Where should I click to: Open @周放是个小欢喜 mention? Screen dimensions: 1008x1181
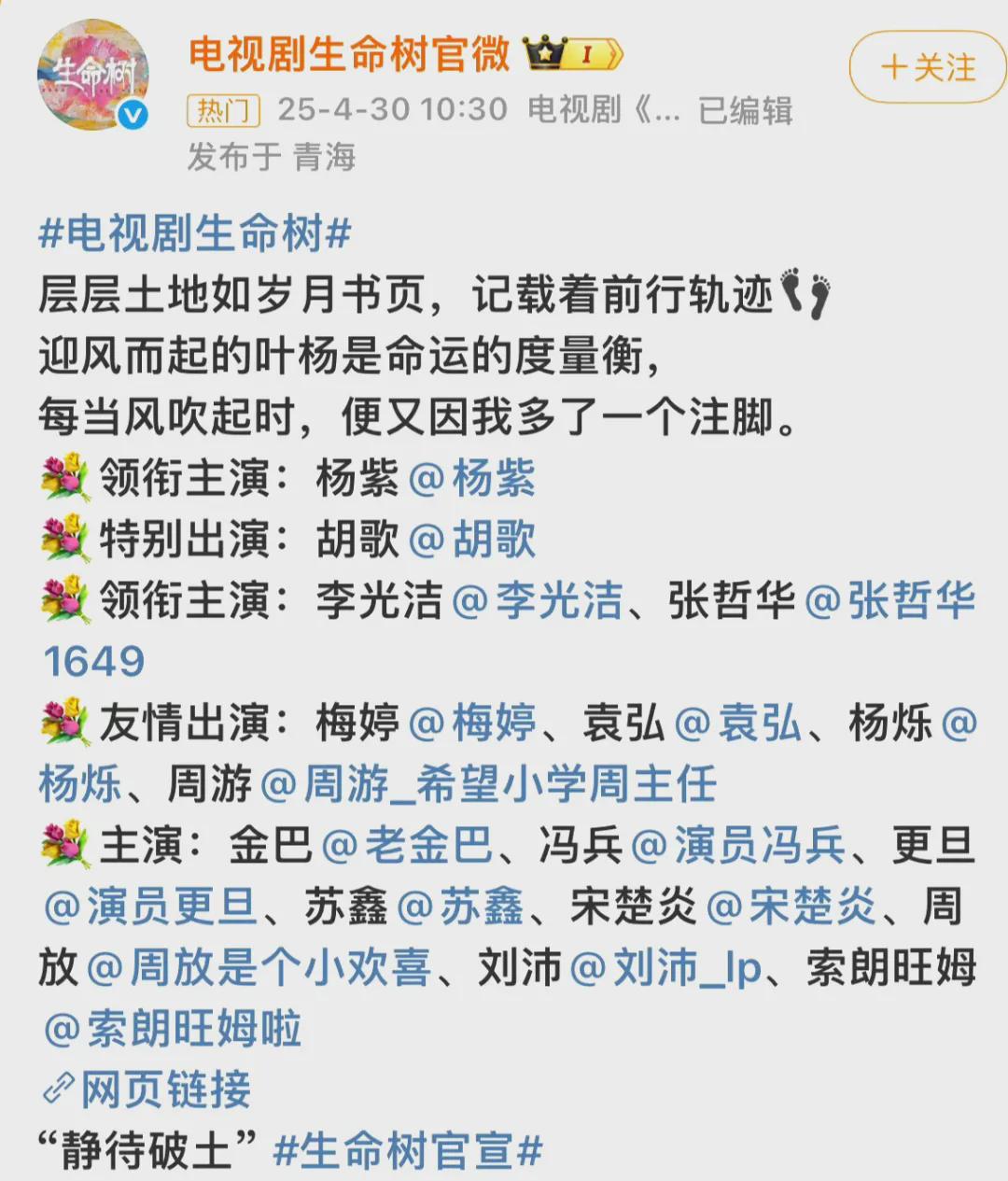point(259,968)
